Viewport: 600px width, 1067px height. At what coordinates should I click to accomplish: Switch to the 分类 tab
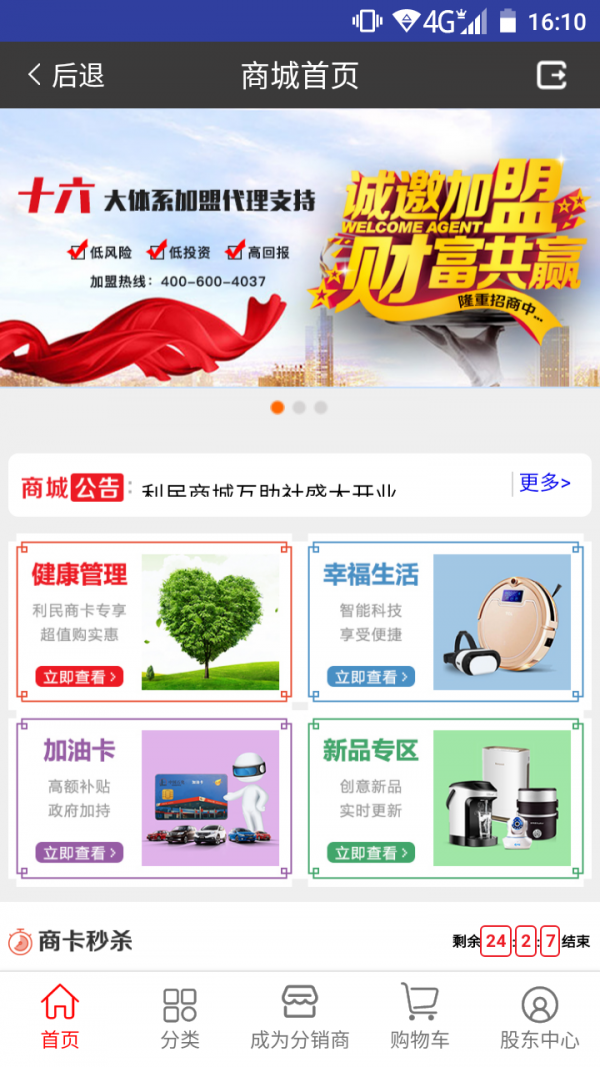(180, 1016)
